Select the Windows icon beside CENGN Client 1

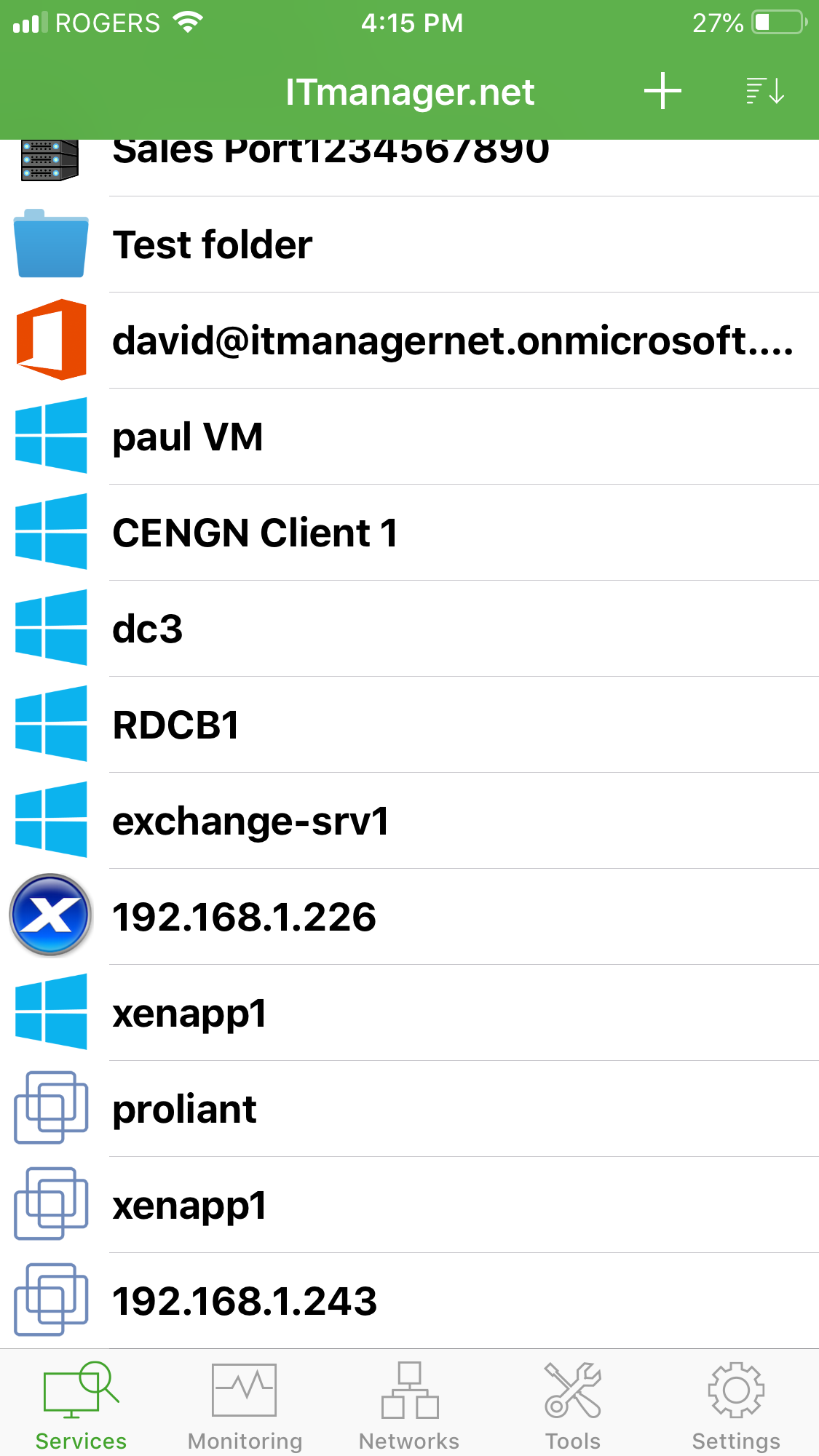50,533
